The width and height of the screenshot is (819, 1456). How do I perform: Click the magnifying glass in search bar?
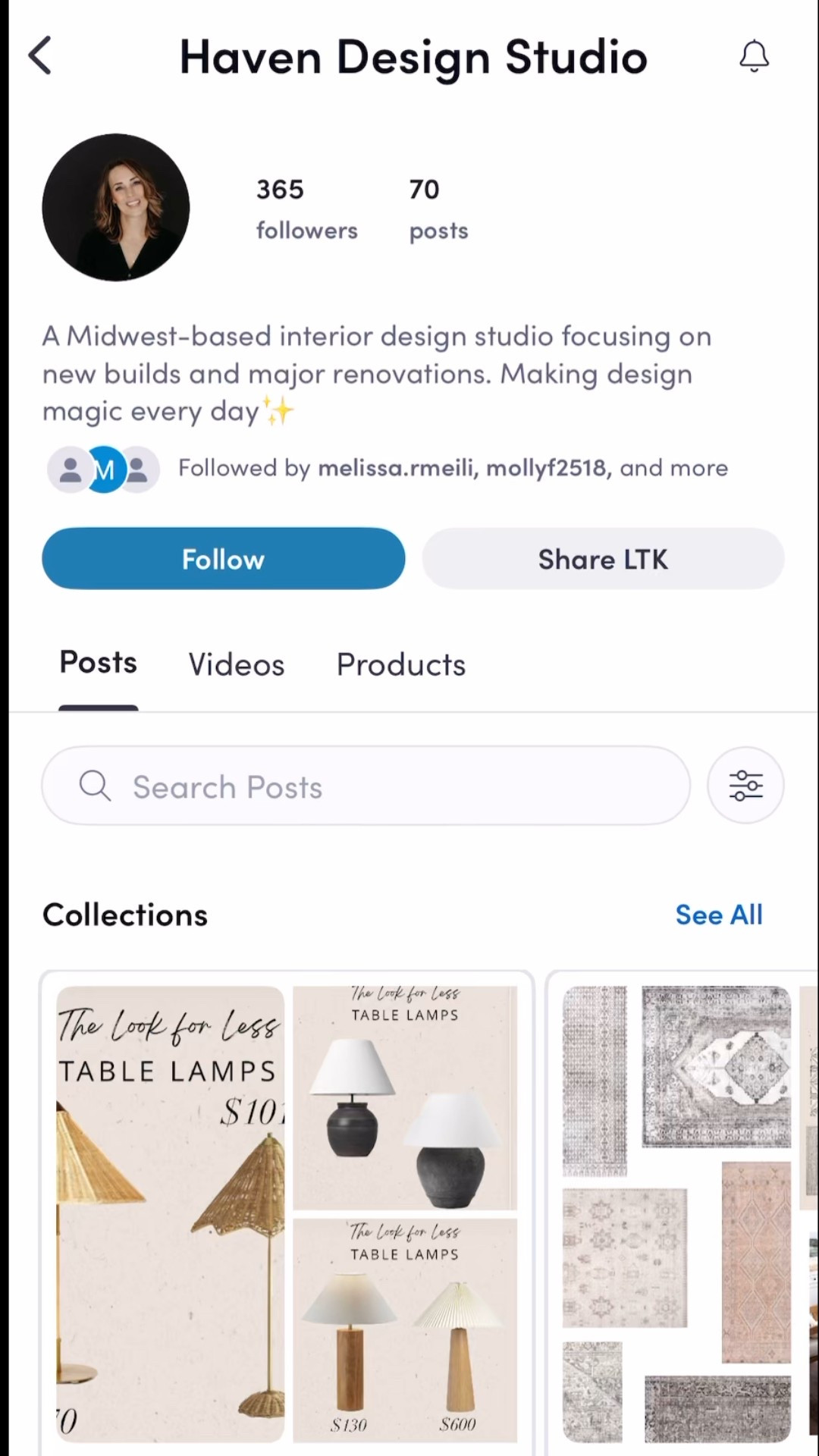[x=95, y=786]
